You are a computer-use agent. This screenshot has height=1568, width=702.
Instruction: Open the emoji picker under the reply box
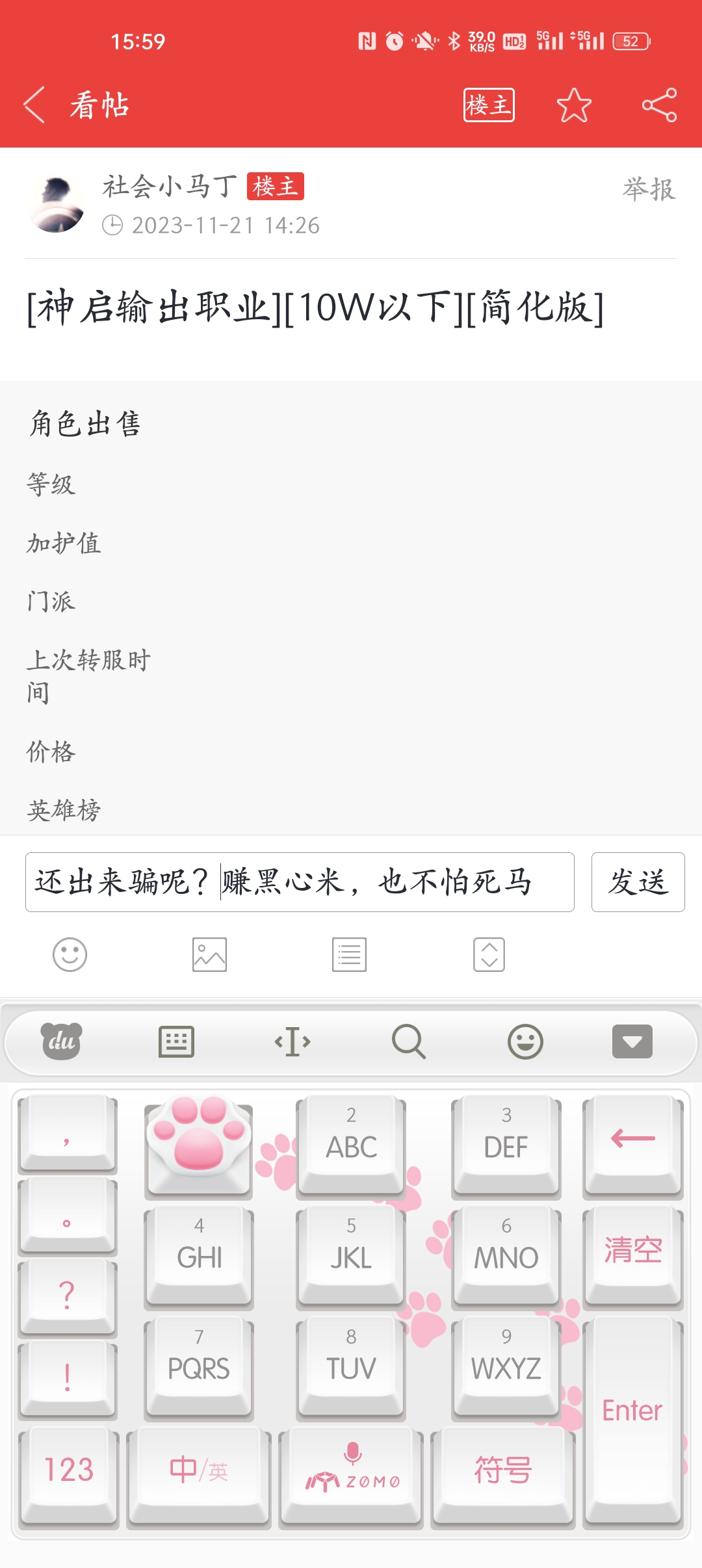[x=70, y=954]
